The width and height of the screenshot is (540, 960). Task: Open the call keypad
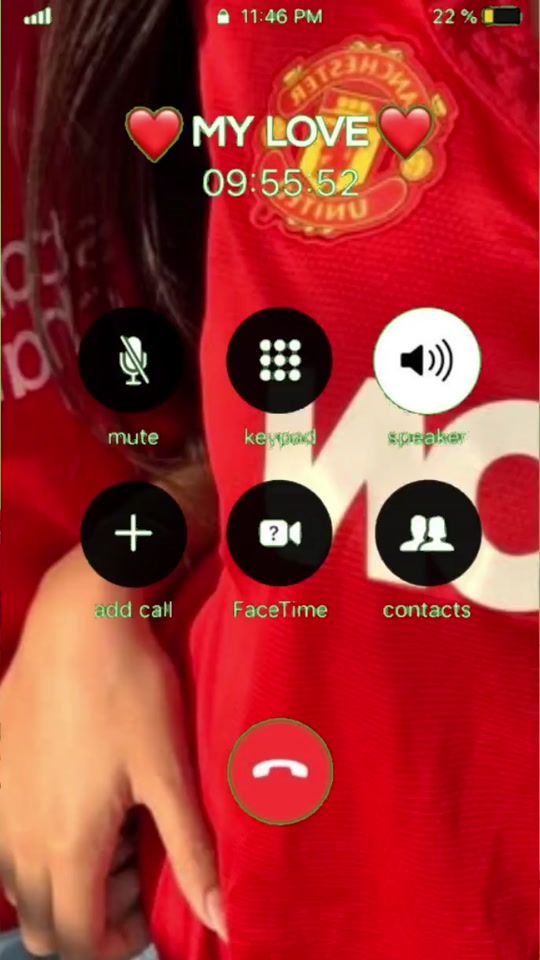(280, 361)
